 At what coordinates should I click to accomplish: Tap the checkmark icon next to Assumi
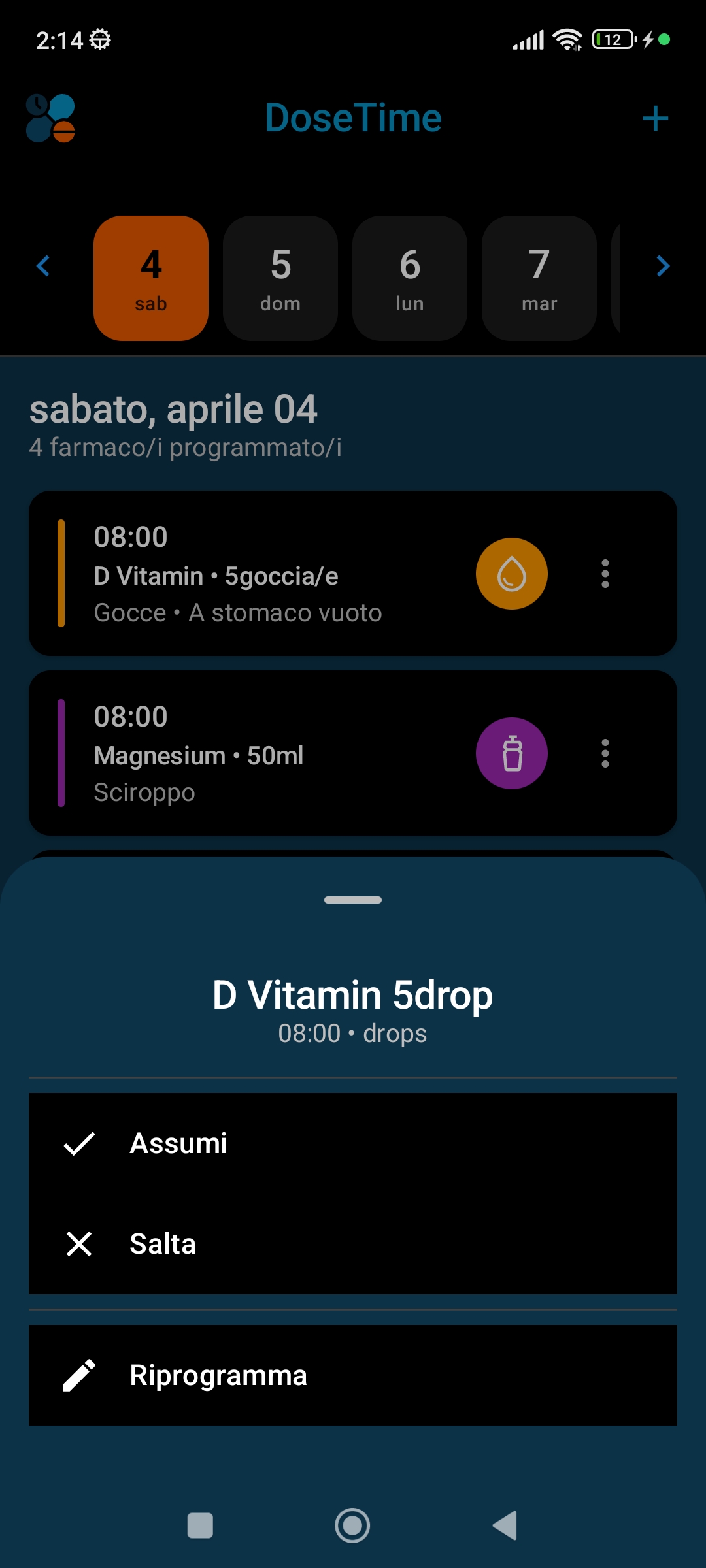80,1142
